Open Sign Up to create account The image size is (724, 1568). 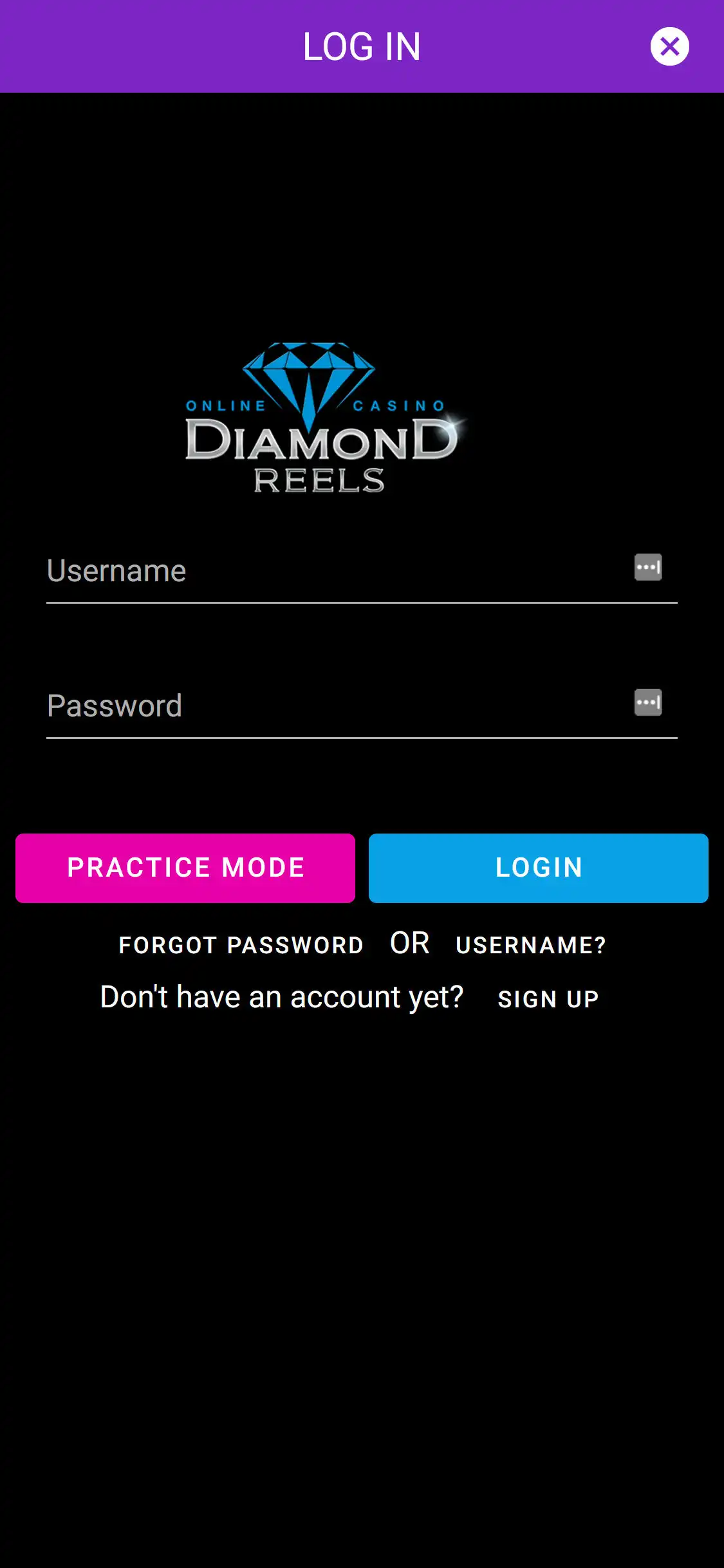tap(548, 999)
